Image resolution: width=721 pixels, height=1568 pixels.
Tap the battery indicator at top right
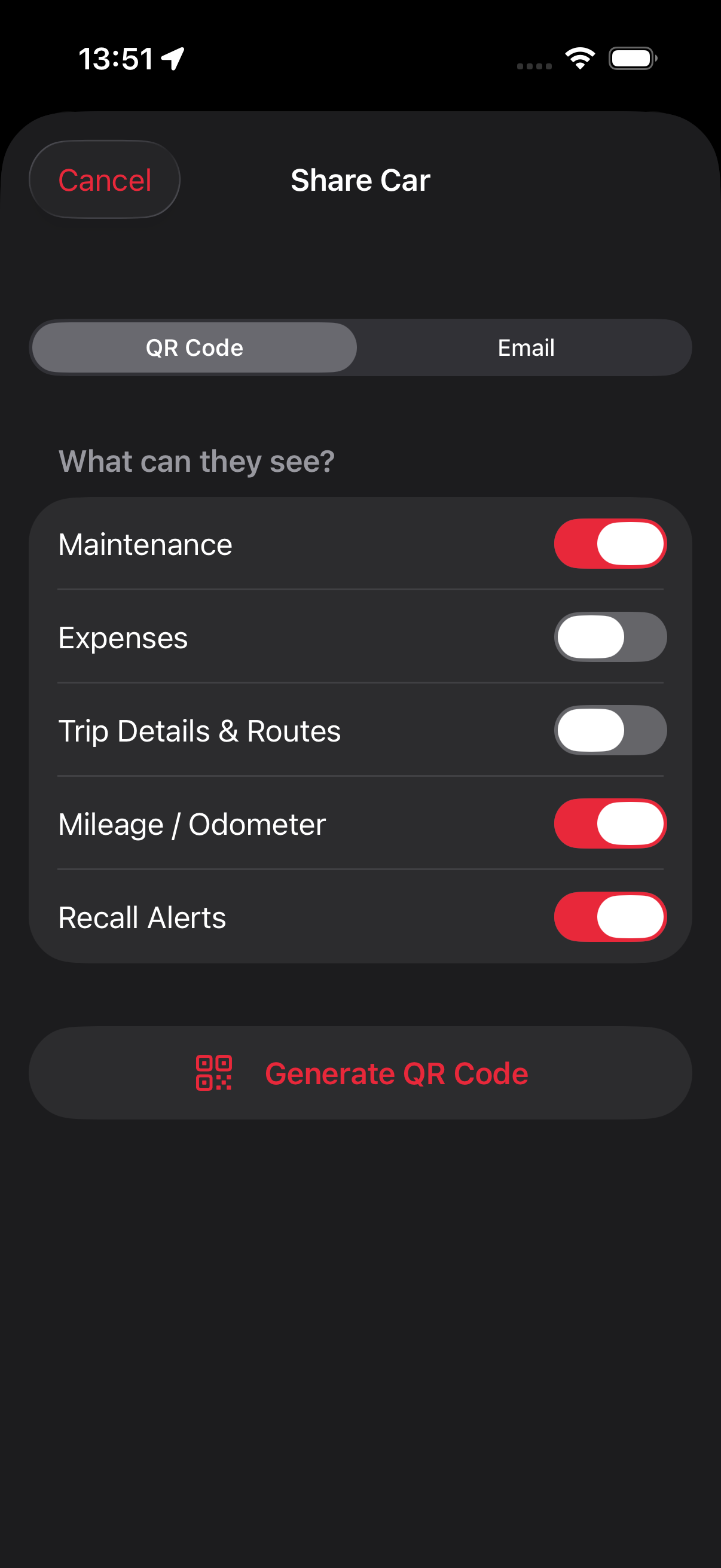(632, 58)
